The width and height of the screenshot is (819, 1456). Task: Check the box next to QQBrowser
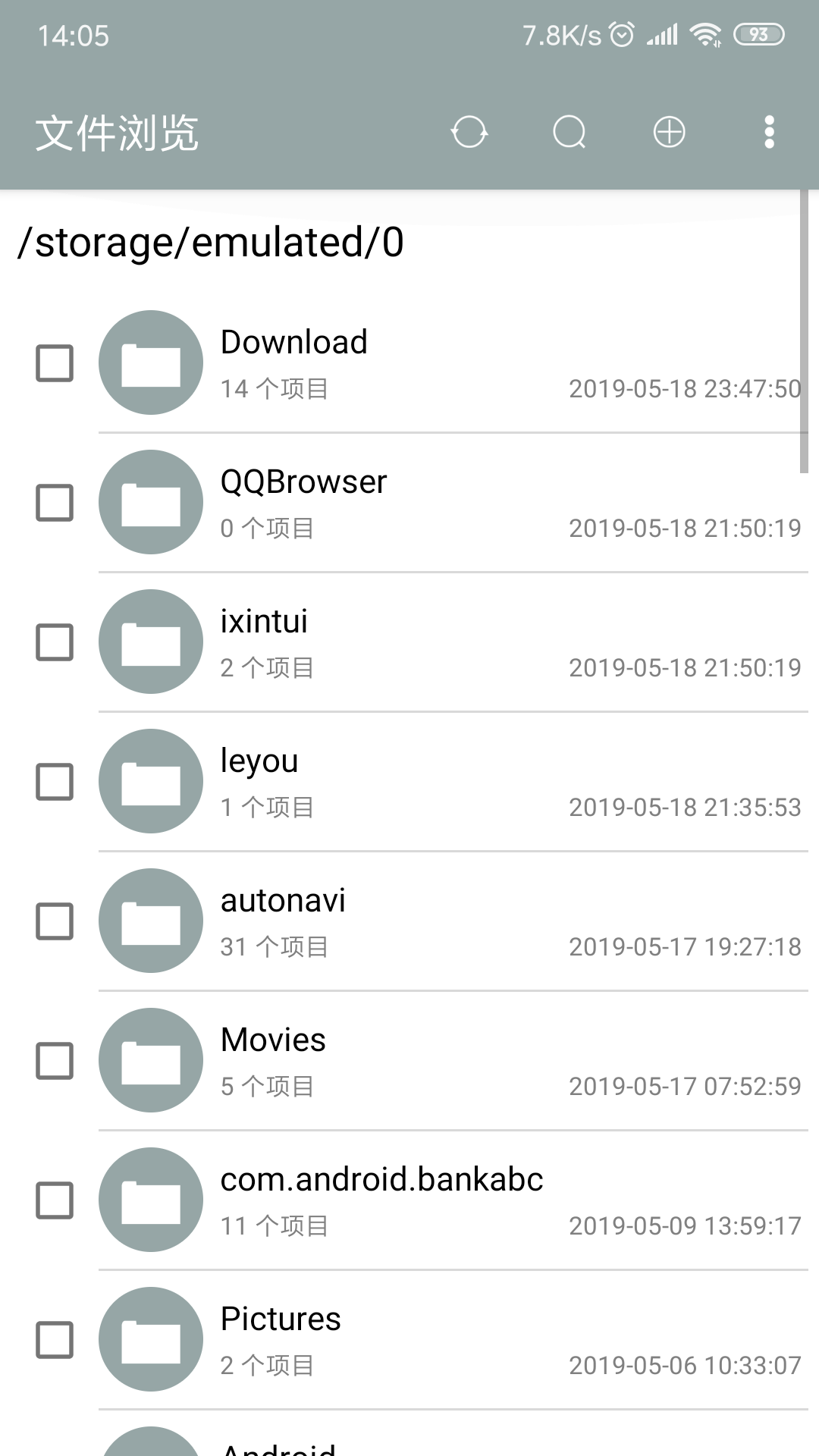click(x=55, y=503)
